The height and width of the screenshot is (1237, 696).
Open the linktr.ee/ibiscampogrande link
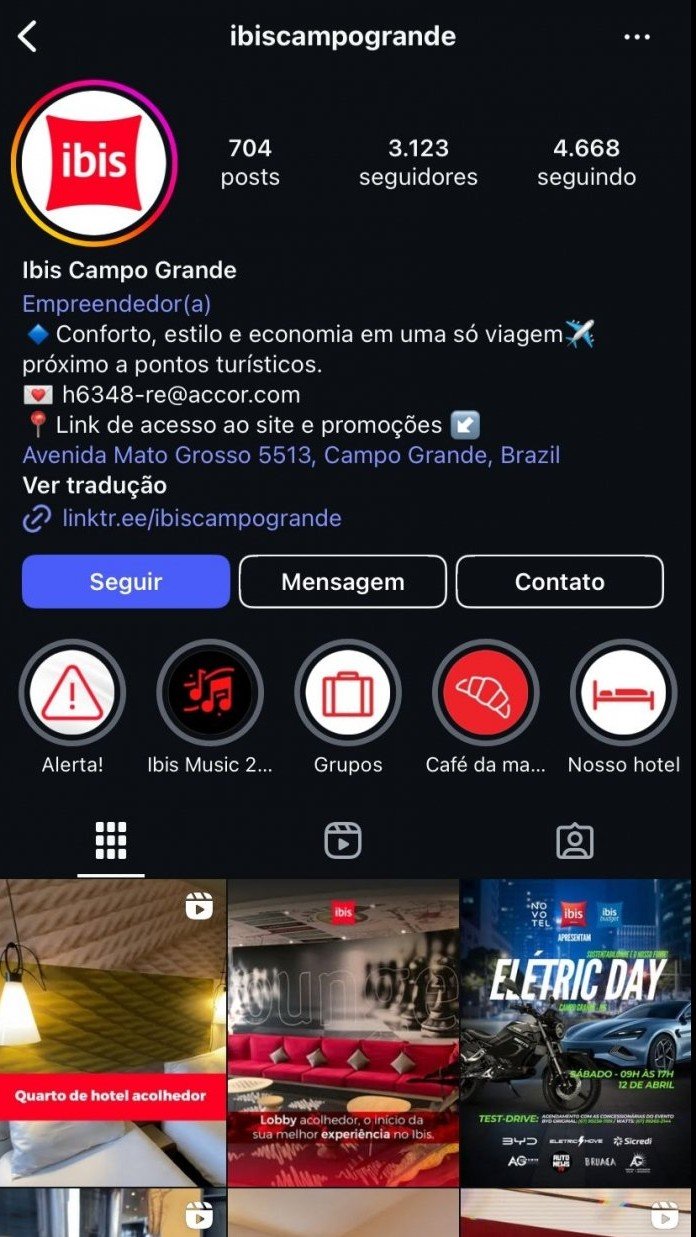tap(201, 518)
